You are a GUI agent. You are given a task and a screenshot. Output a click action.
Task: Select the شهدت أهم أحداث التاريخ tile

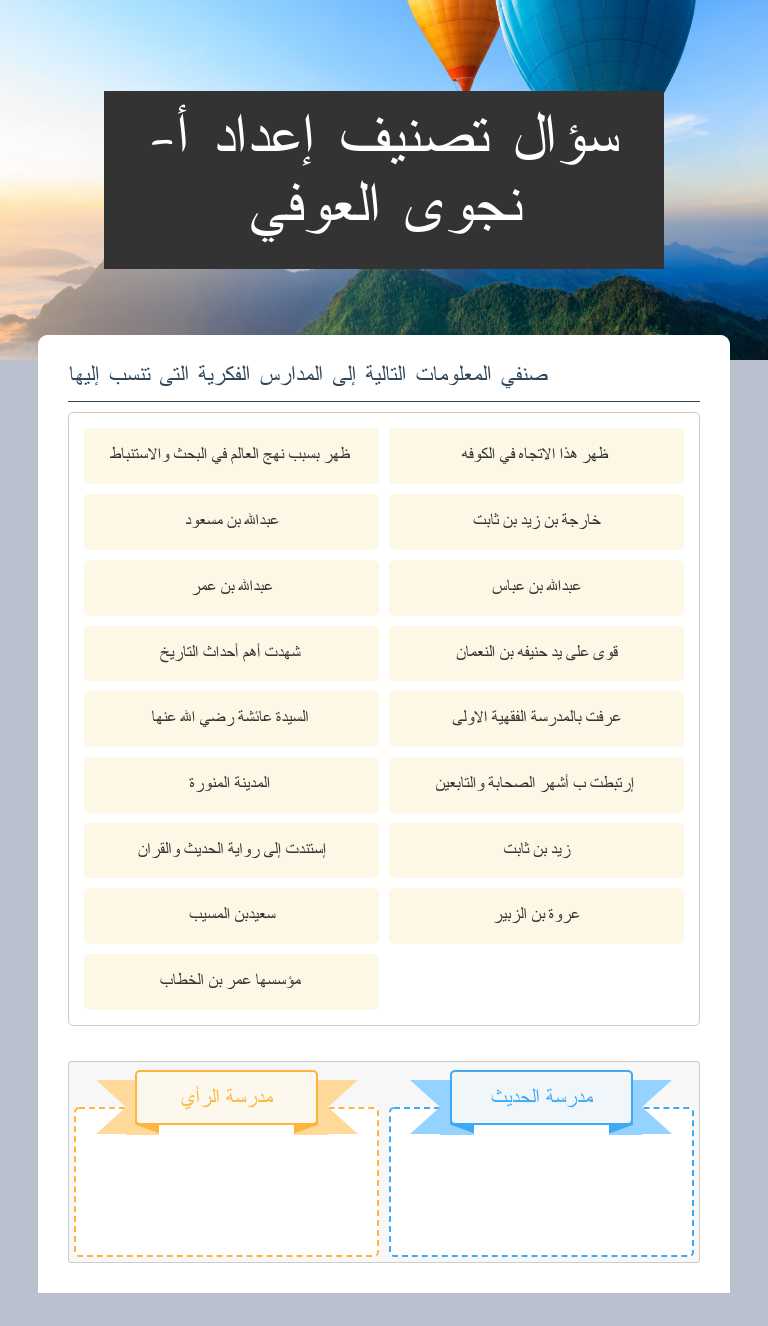point(231,652)
